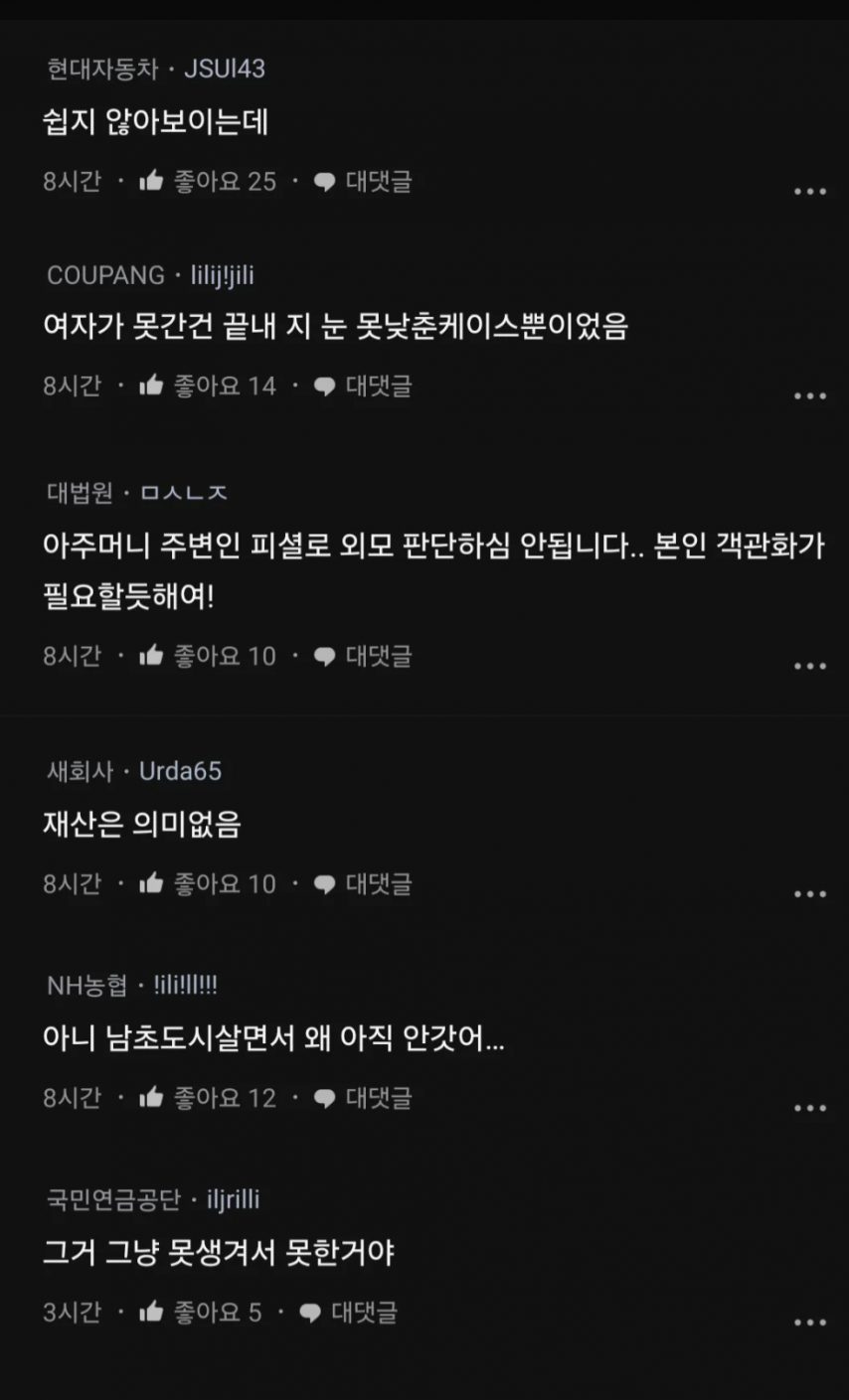This screenshot has height=1400, width=849.
Task: Open three-dot menu on 국민연금공단 comment
Action: coord(809,1323)
